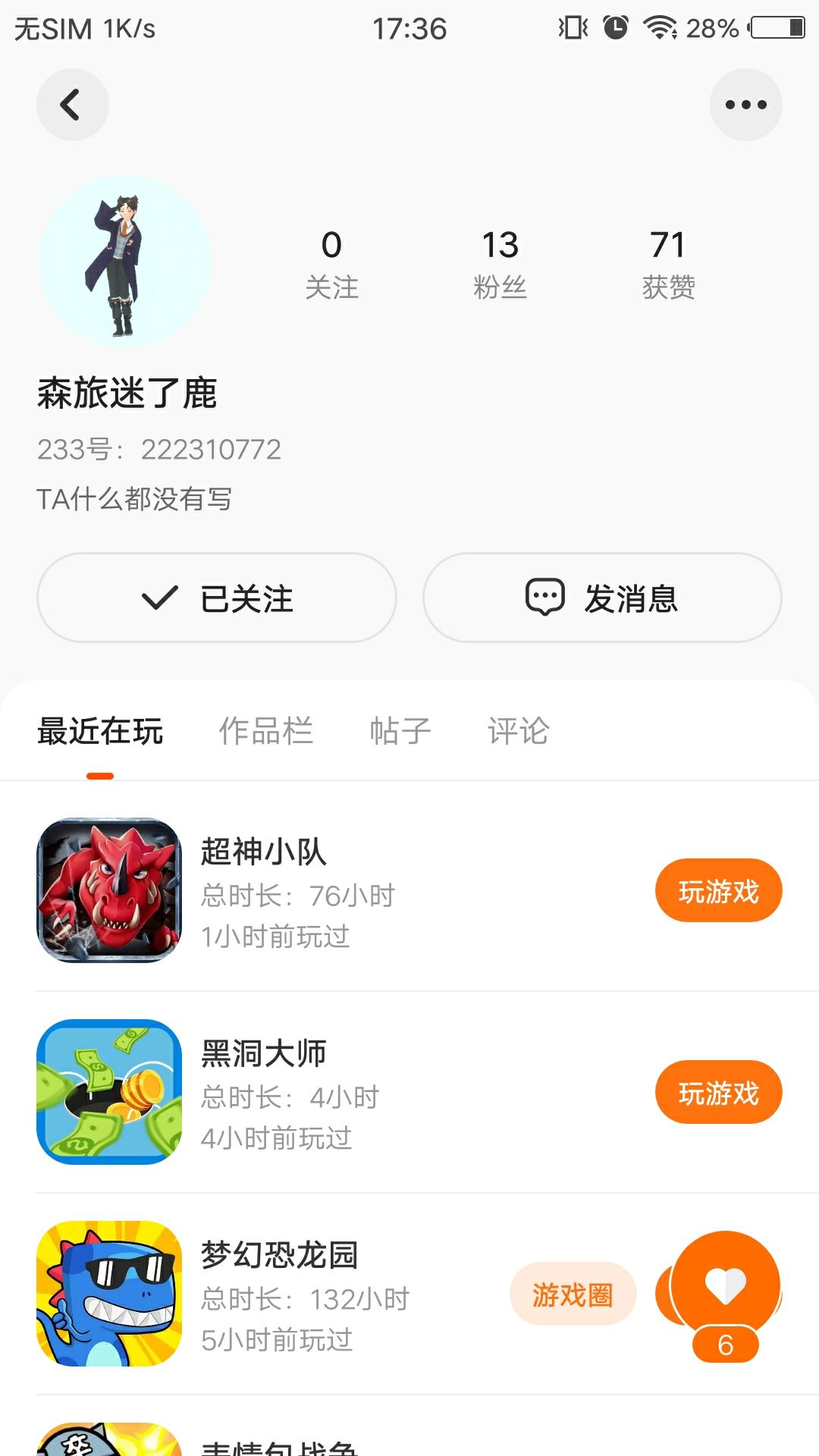Open the 超神小队 game entry
Viewport: 819px width, 1456px height.
(303, 891)
